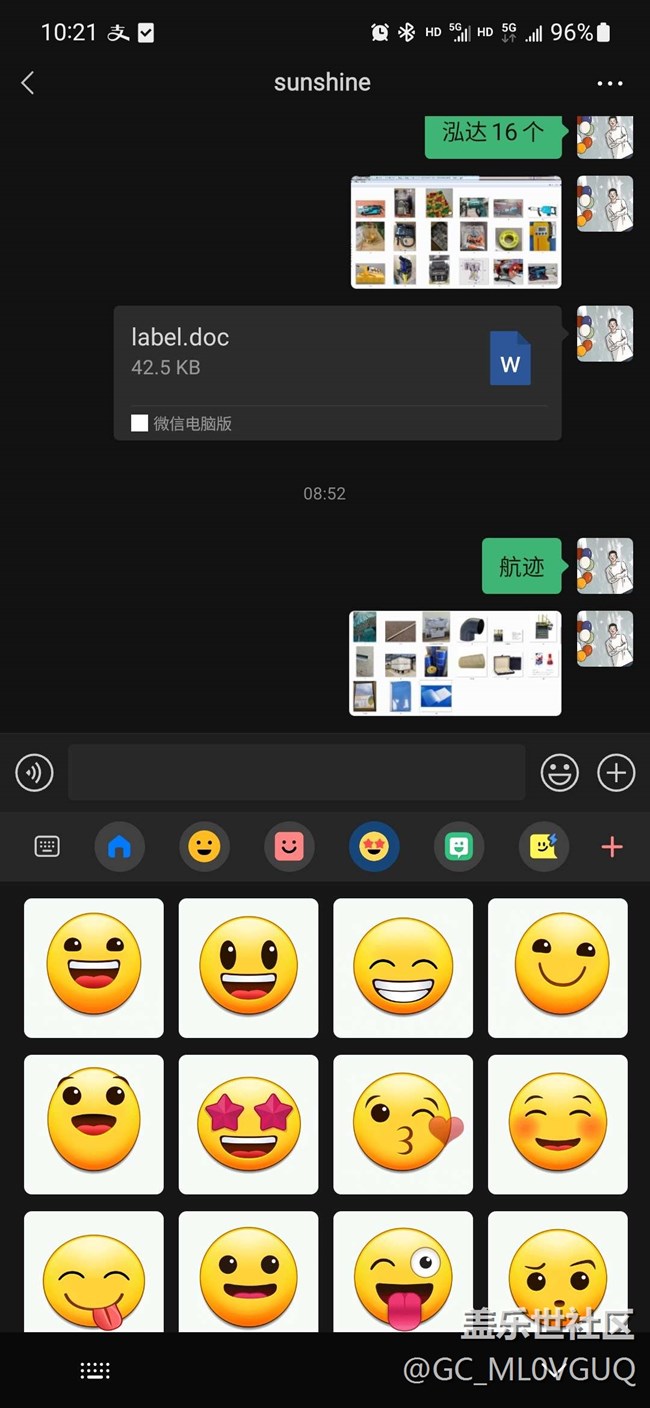This screenshot has height=1408, width=650.
Task: Send the blushing smile sticker
Action: 557,1124
